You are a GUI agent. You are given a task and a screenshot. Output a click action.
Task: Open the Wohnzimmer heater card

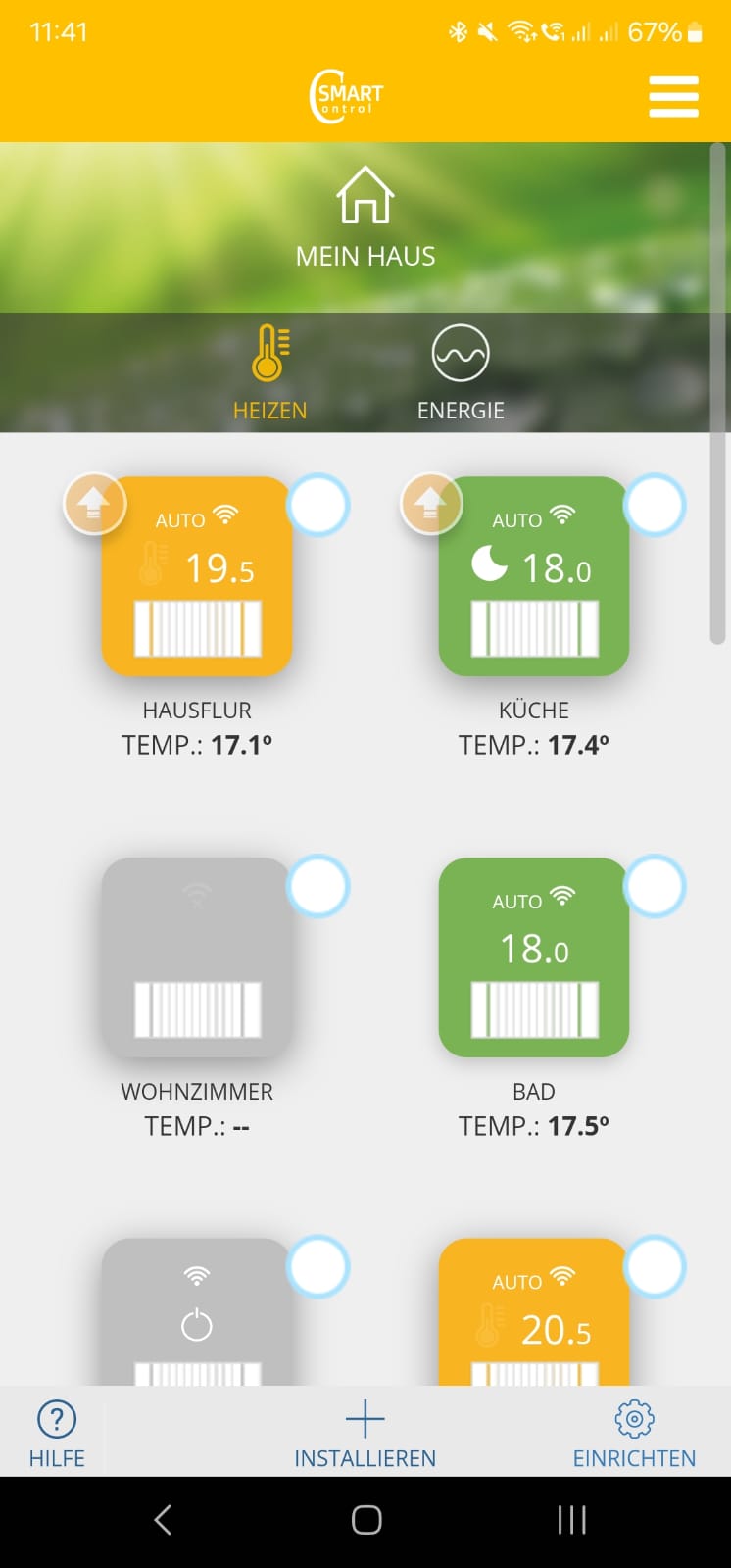(197, 957)
